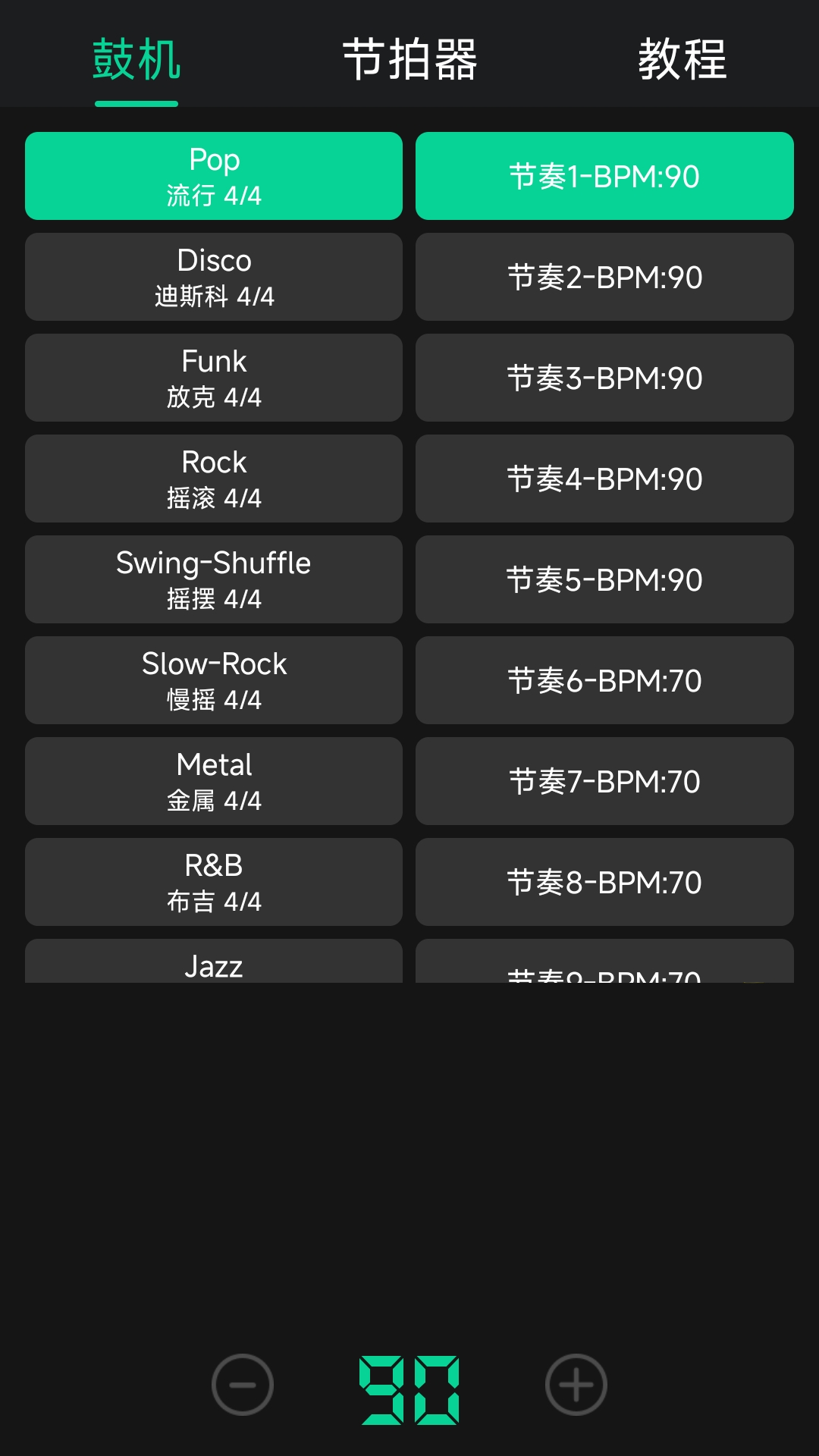
Task: Select the R&B 布吉 style
Action: click(x=213, y=881)
